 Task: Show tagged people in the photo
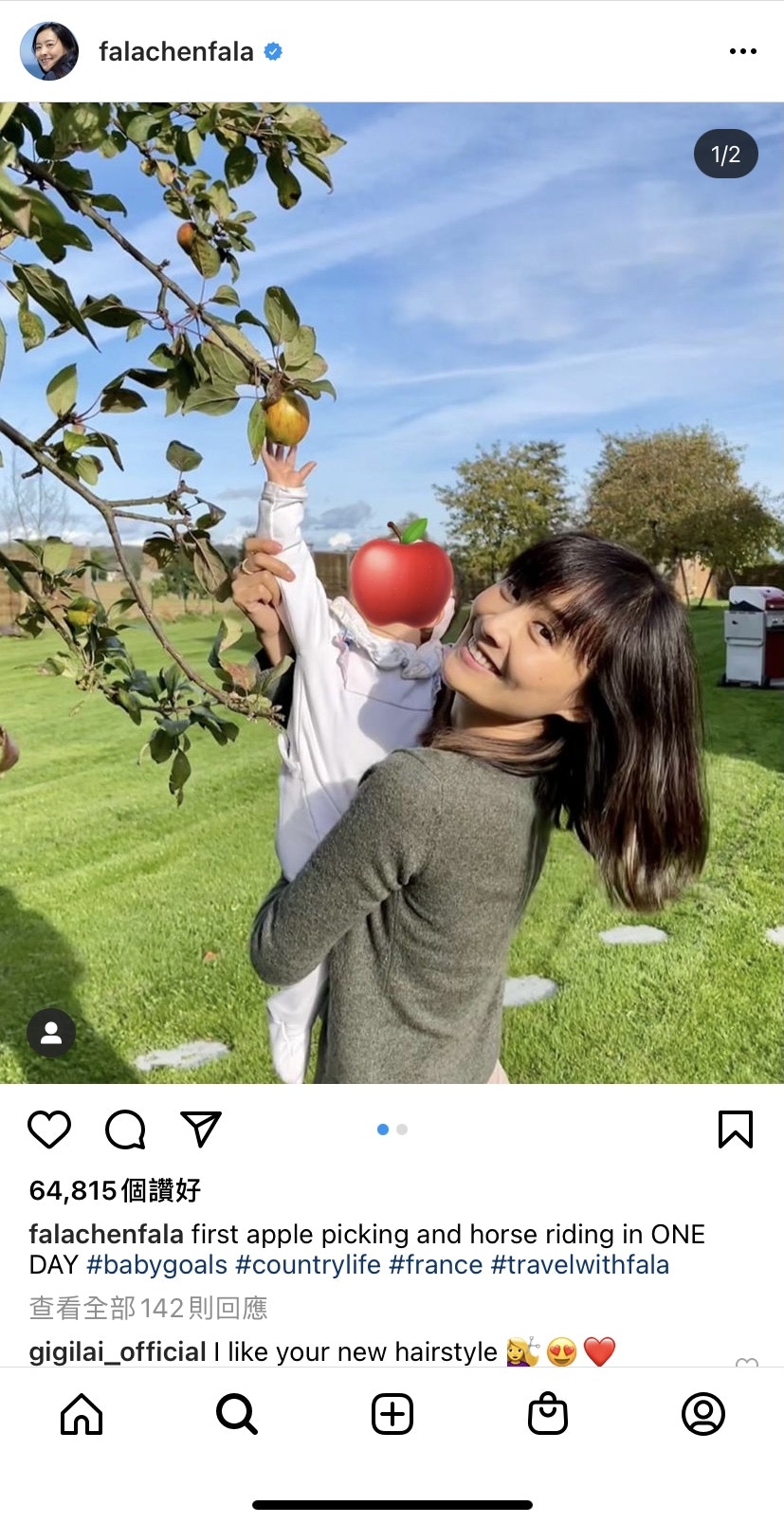(51, 1033)
